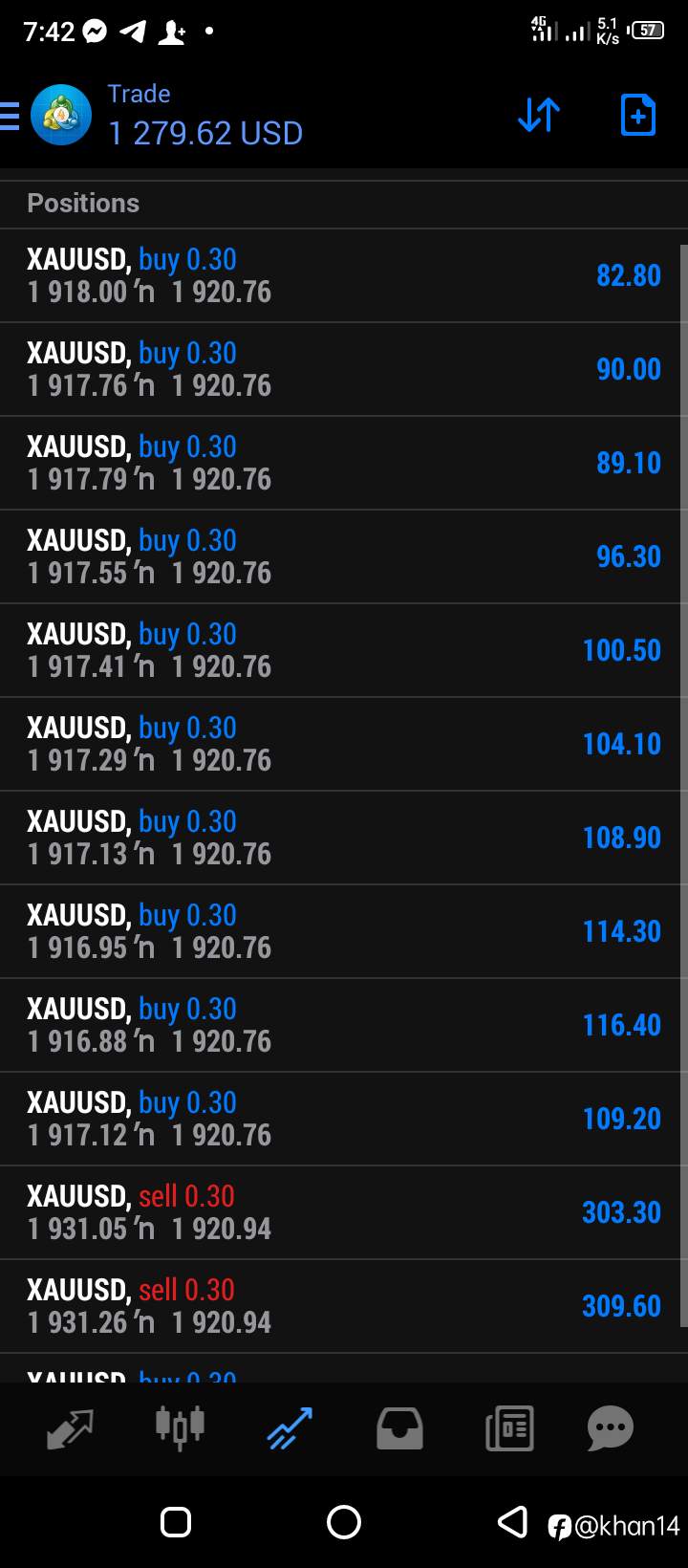The width and height of the screenshot is (688, 1568).
Task: Open the side drawer menu
Action: point(10,116)
